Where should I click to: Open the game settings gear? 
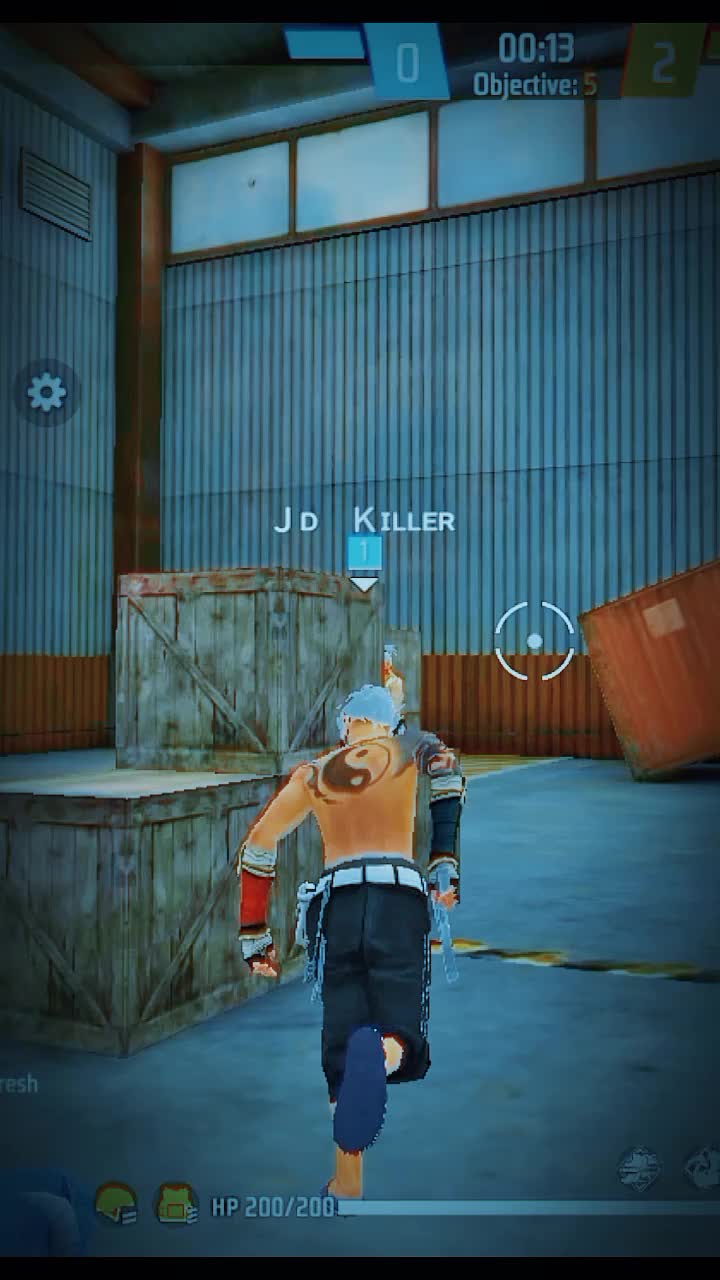[x=46, y=393]
